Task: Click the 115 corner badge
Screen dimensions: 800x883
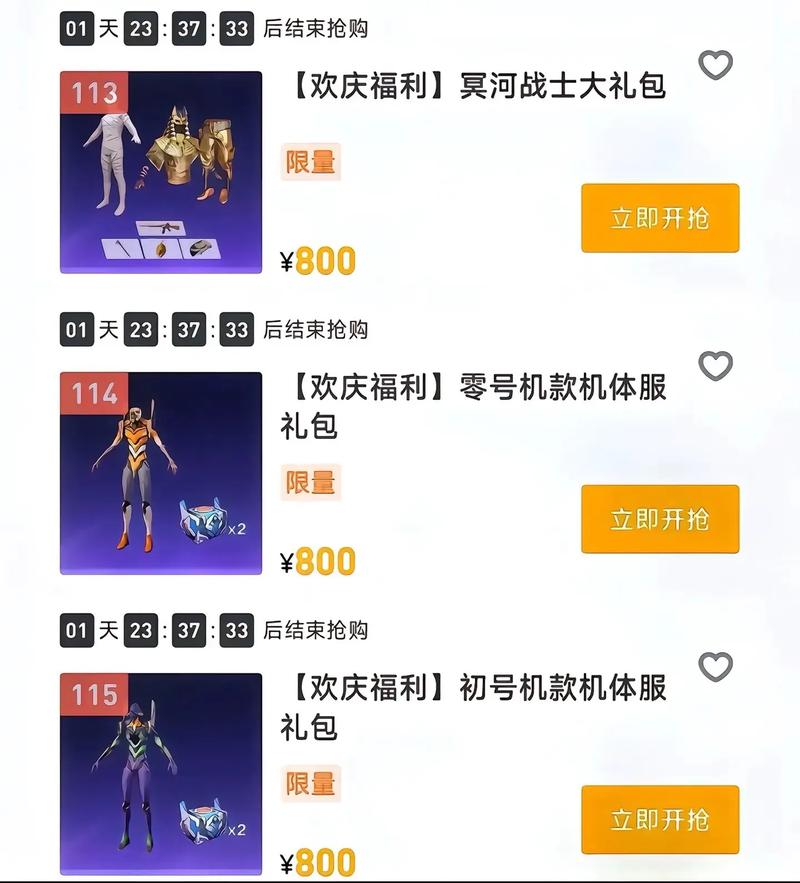Action: click(x=94, y=691)
